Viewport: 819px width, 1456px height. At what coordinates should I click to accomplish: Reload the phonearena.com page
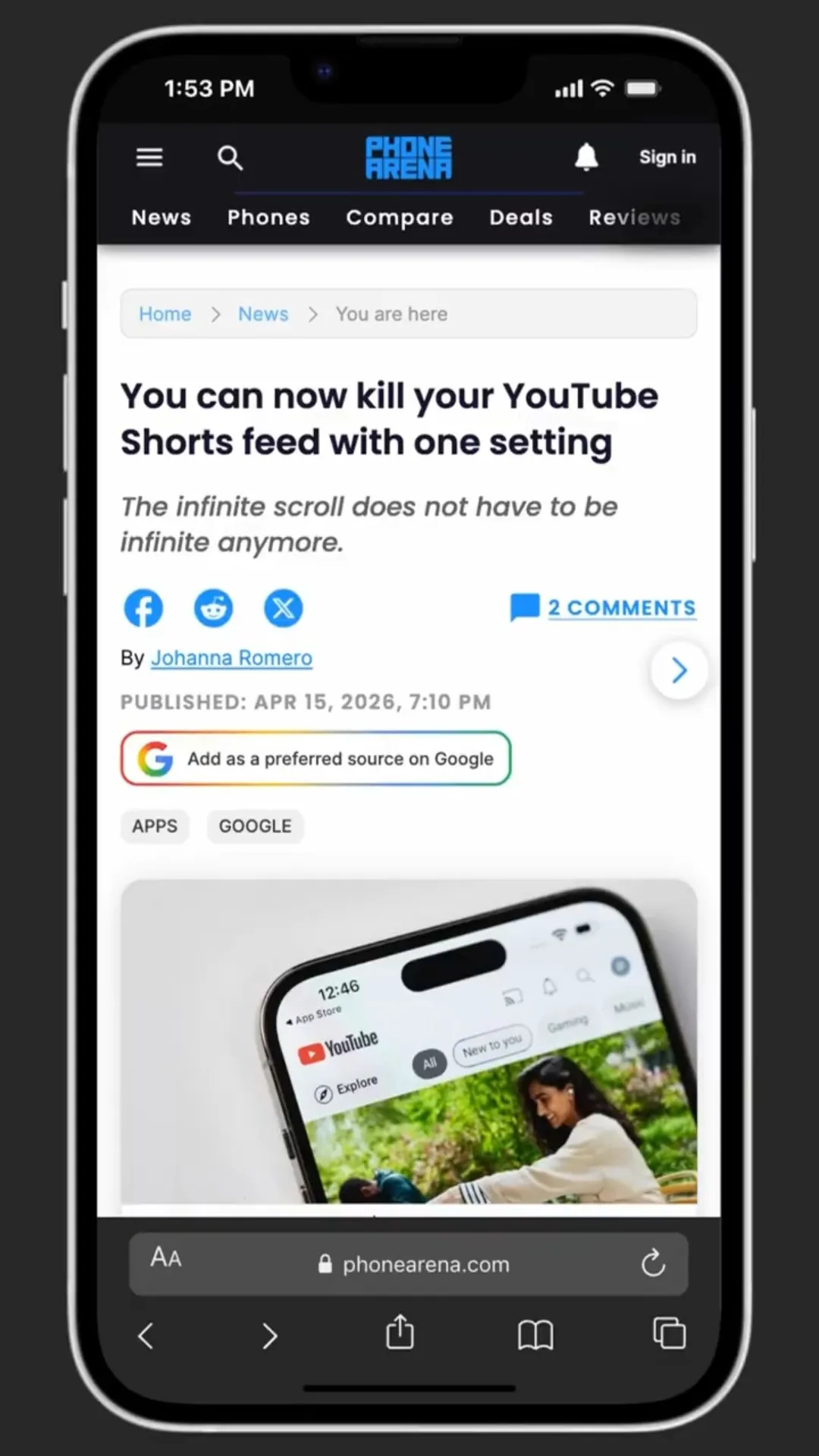(652, 1263)
